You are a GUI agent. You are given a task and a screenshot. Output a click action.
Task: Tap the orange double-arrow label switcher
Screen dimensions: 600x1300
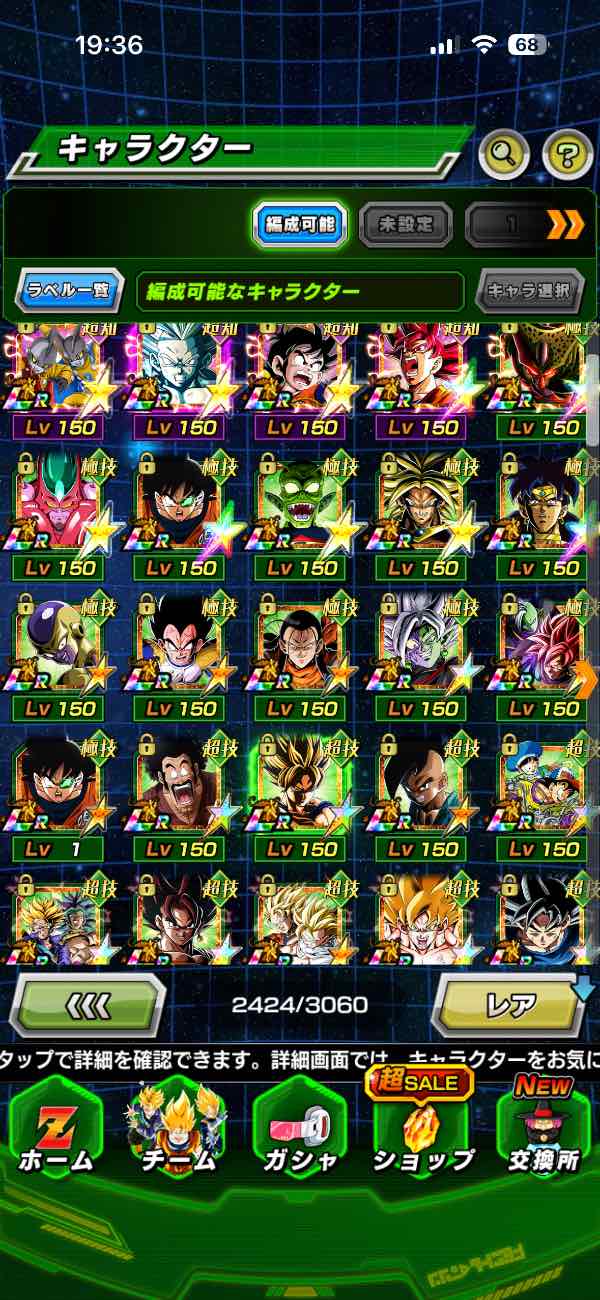pos(564,225)
